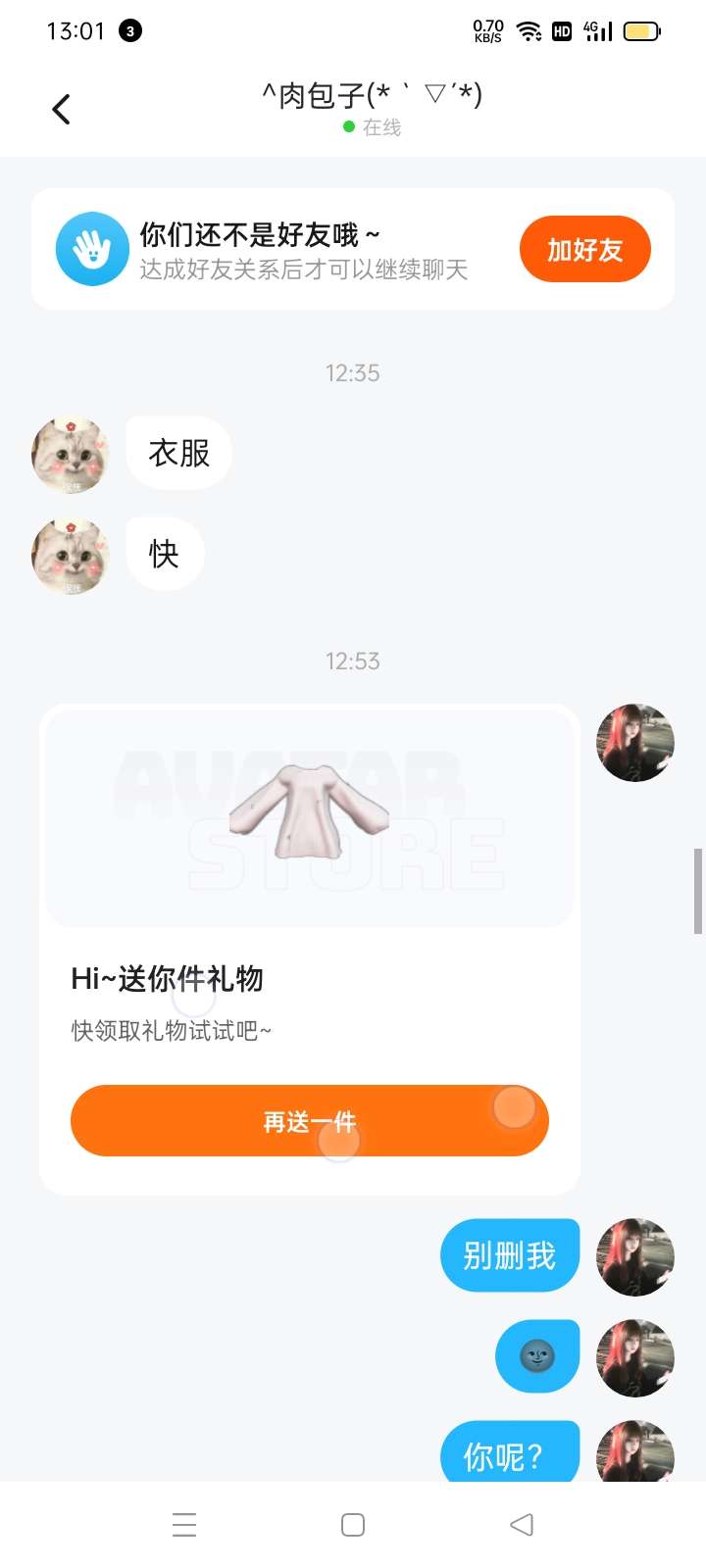Go back using the top-left arrow
The height and width of the screenshot is (1568, 706).
click(61, 109)
